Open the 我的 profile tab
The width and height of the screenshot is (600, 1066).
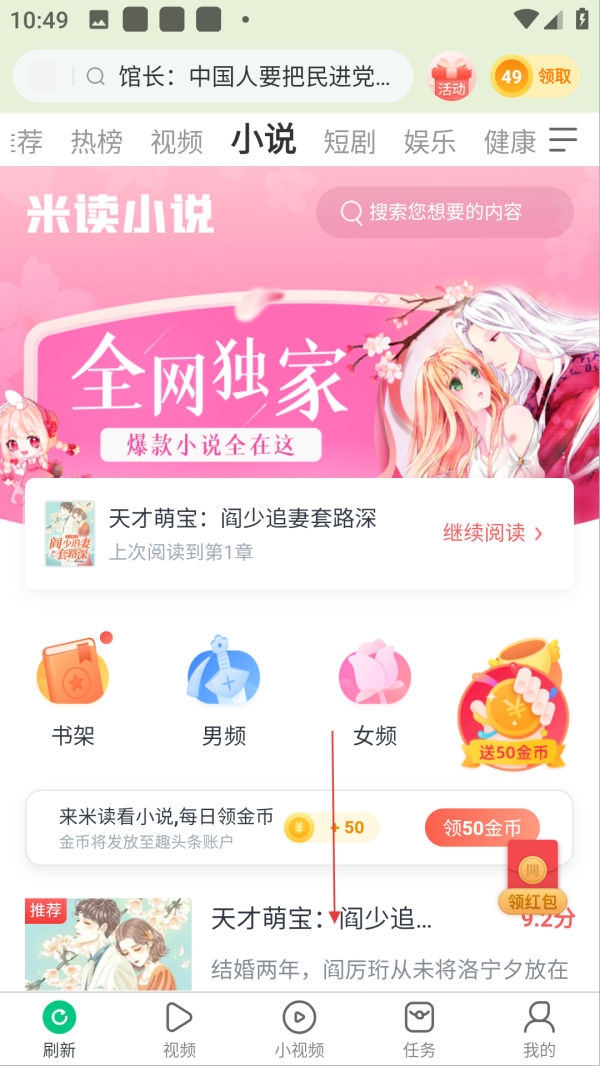tap(539, 1030)
